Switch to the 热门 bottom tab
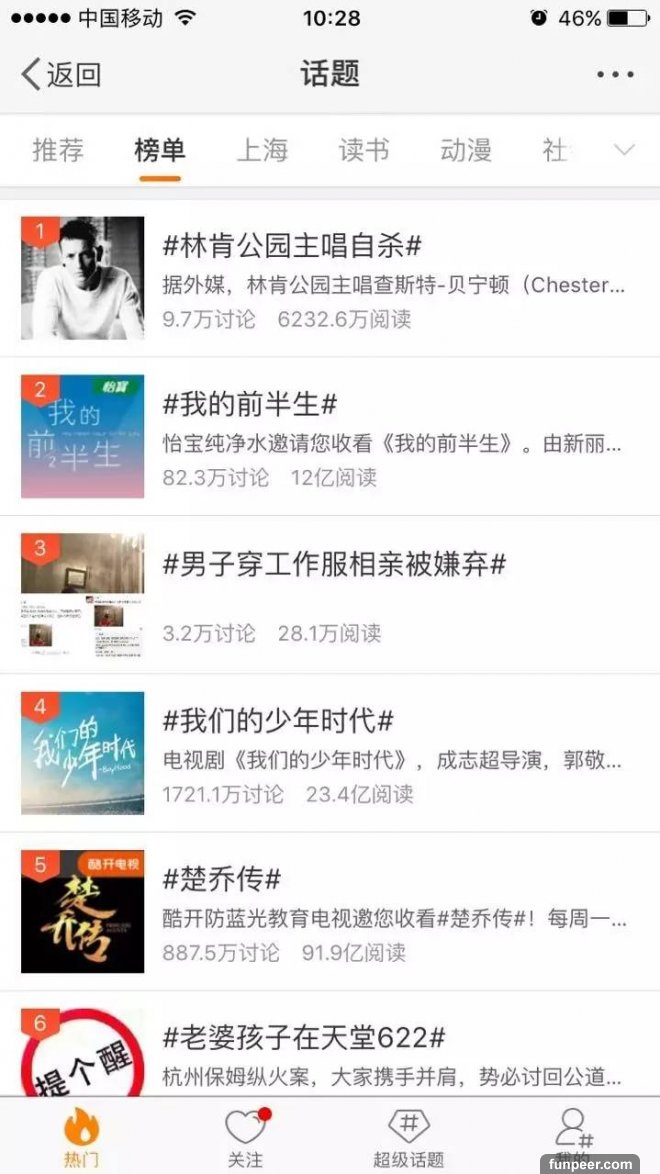This screenshot has height=1174, width=660. tap(82, 1138)
